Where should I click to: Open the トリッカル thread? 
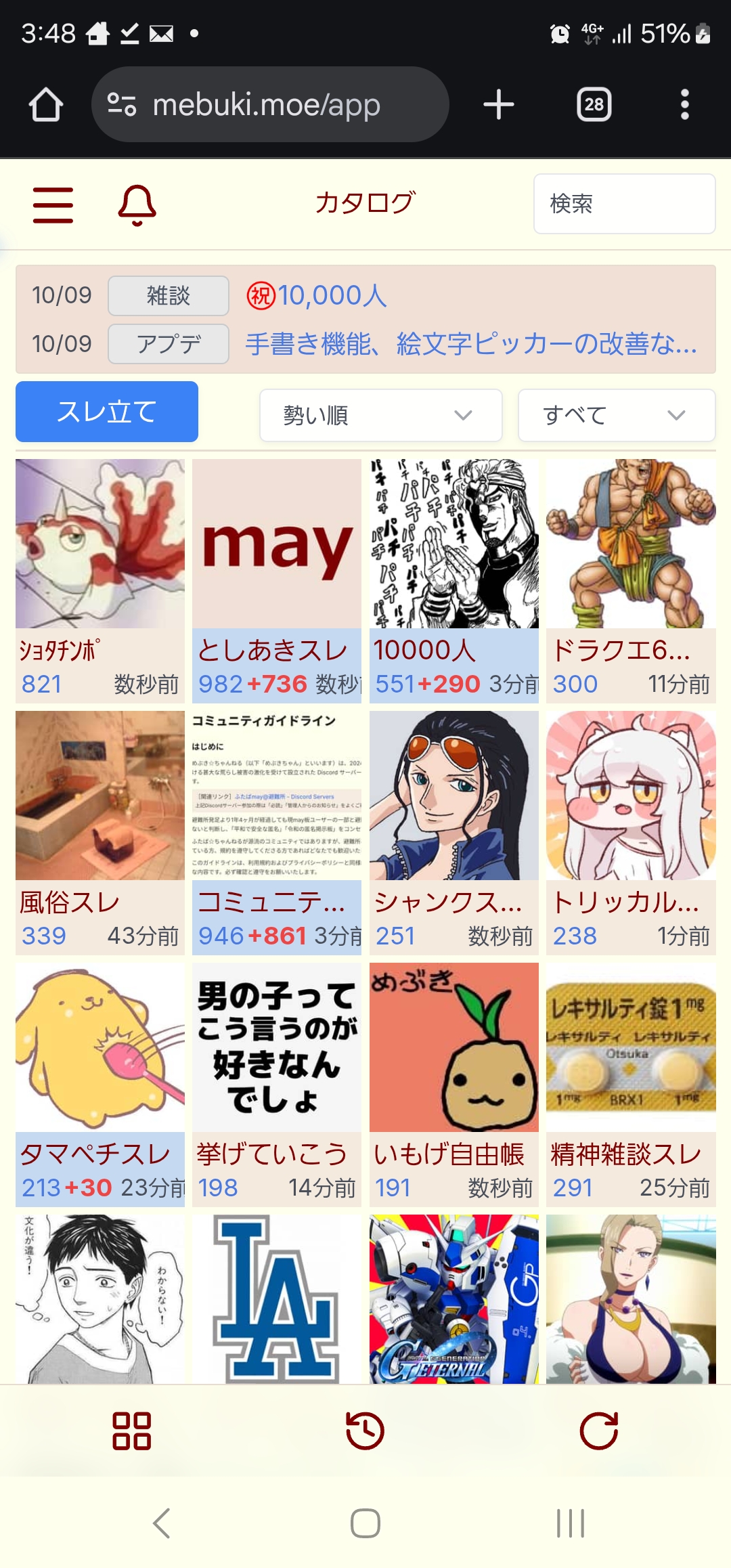click(631, 833)
